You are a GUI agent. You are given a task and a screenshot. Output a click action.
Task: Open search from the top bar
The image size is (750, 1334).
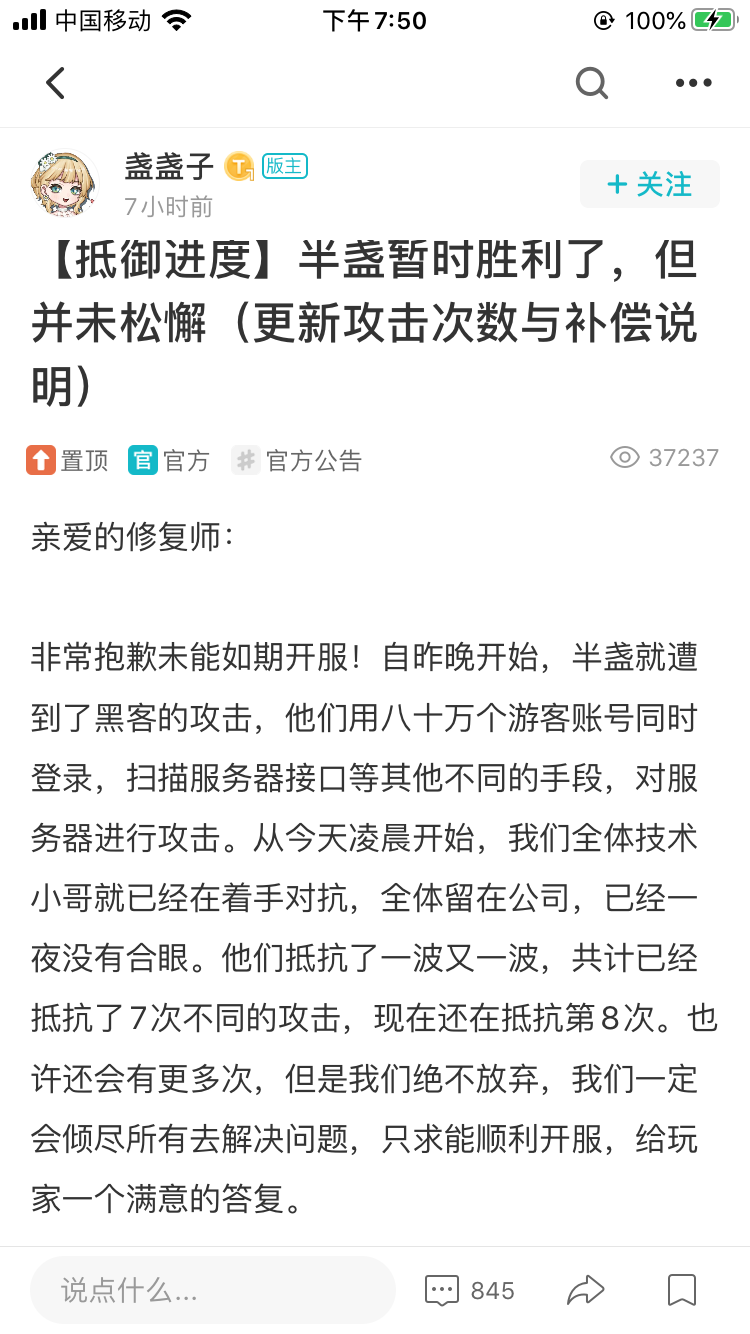coord(592,83)
